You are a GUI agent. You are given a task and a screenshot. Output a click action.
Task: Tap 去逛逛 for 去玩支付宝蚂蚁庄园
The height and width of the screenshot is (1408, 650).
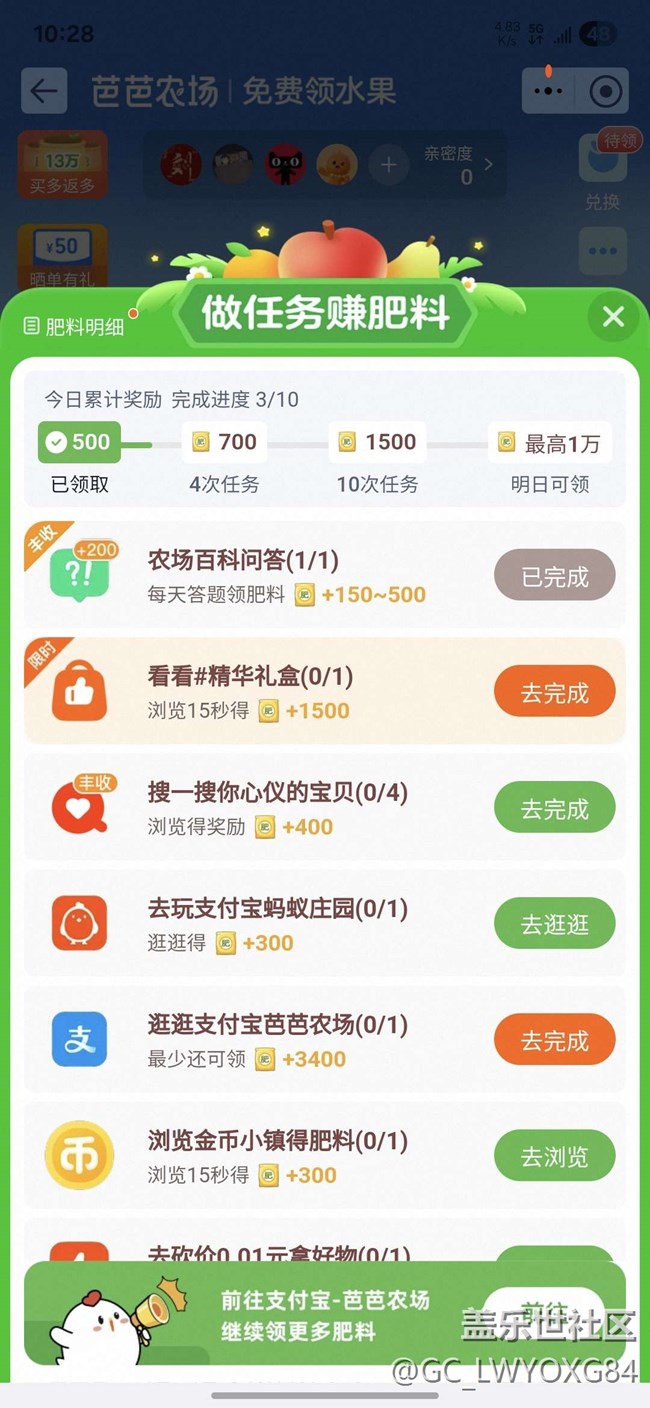click(x=554, y=925)
